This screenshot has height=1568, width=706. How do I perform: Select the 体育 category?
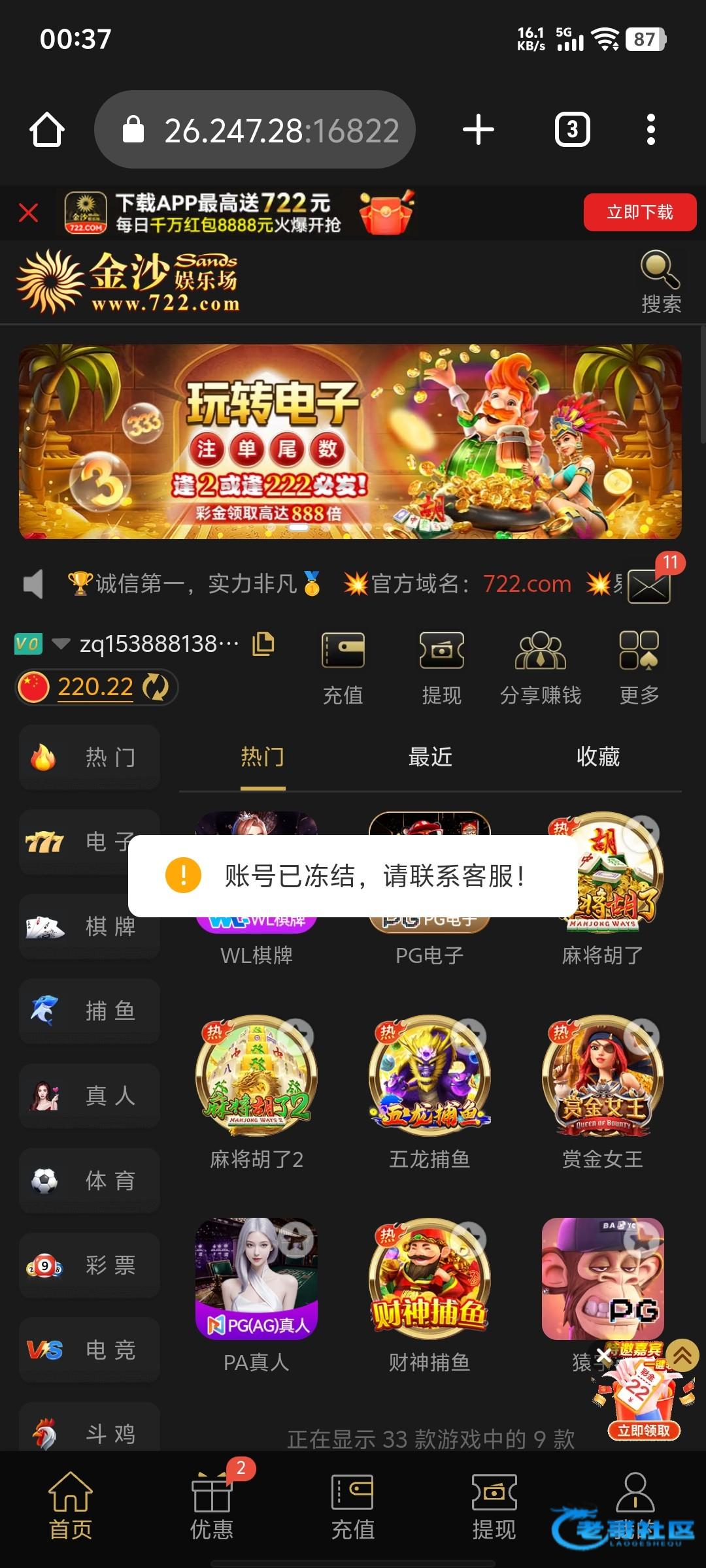coord(90,1181)
